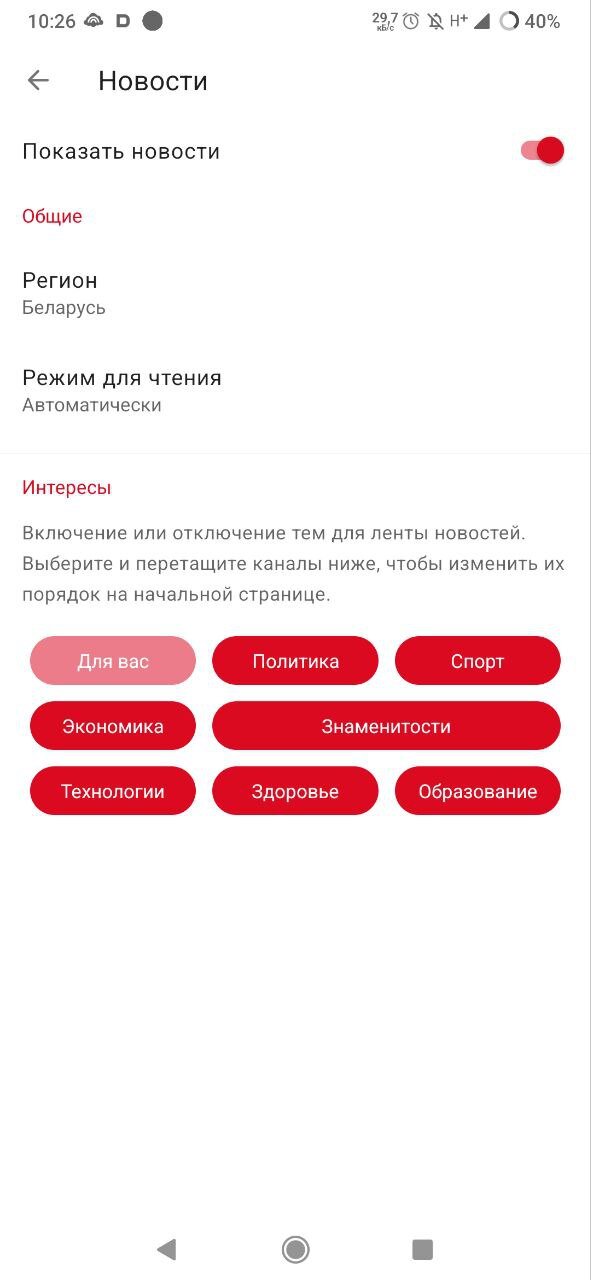
Task: Tap the system home button
Action: [x=295, y=1249]
